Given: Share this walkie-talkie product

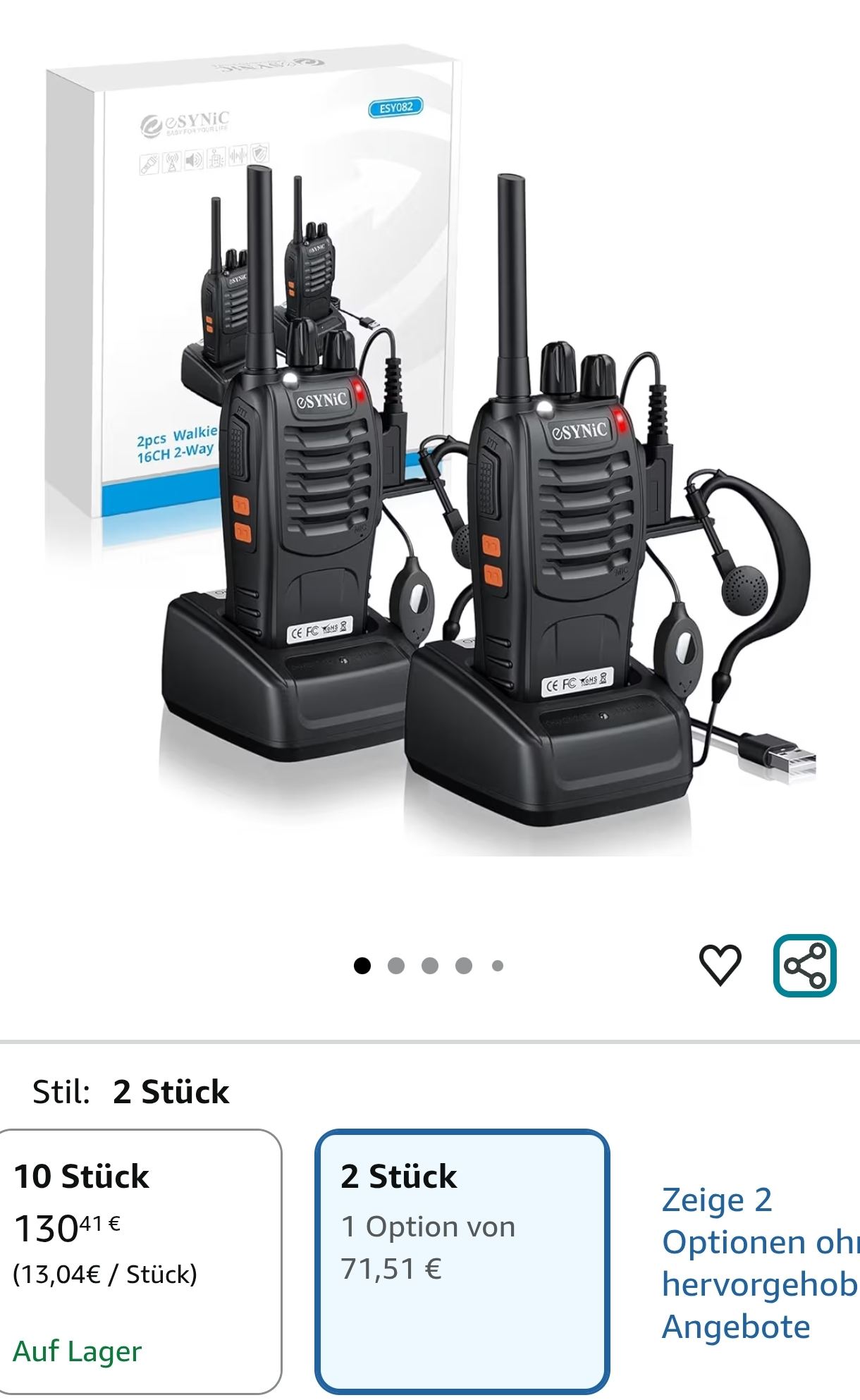Looking at the screenshot, I should point(805,965).
